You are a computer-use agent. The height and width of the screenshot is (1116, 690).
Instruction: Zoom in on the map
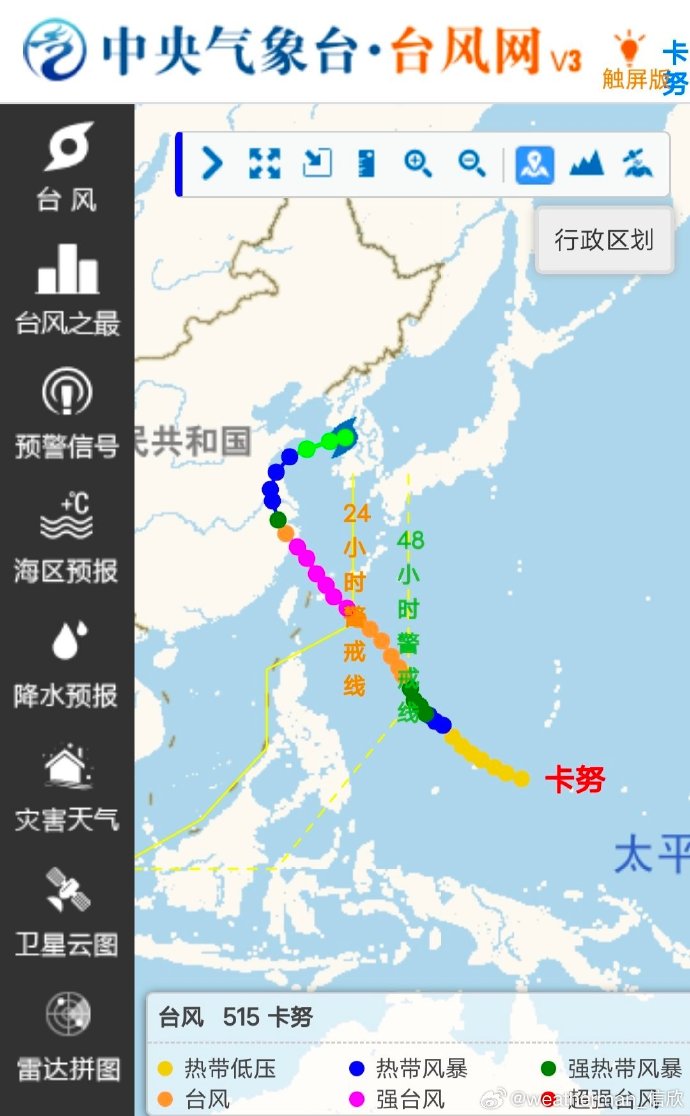pos(417,164)
